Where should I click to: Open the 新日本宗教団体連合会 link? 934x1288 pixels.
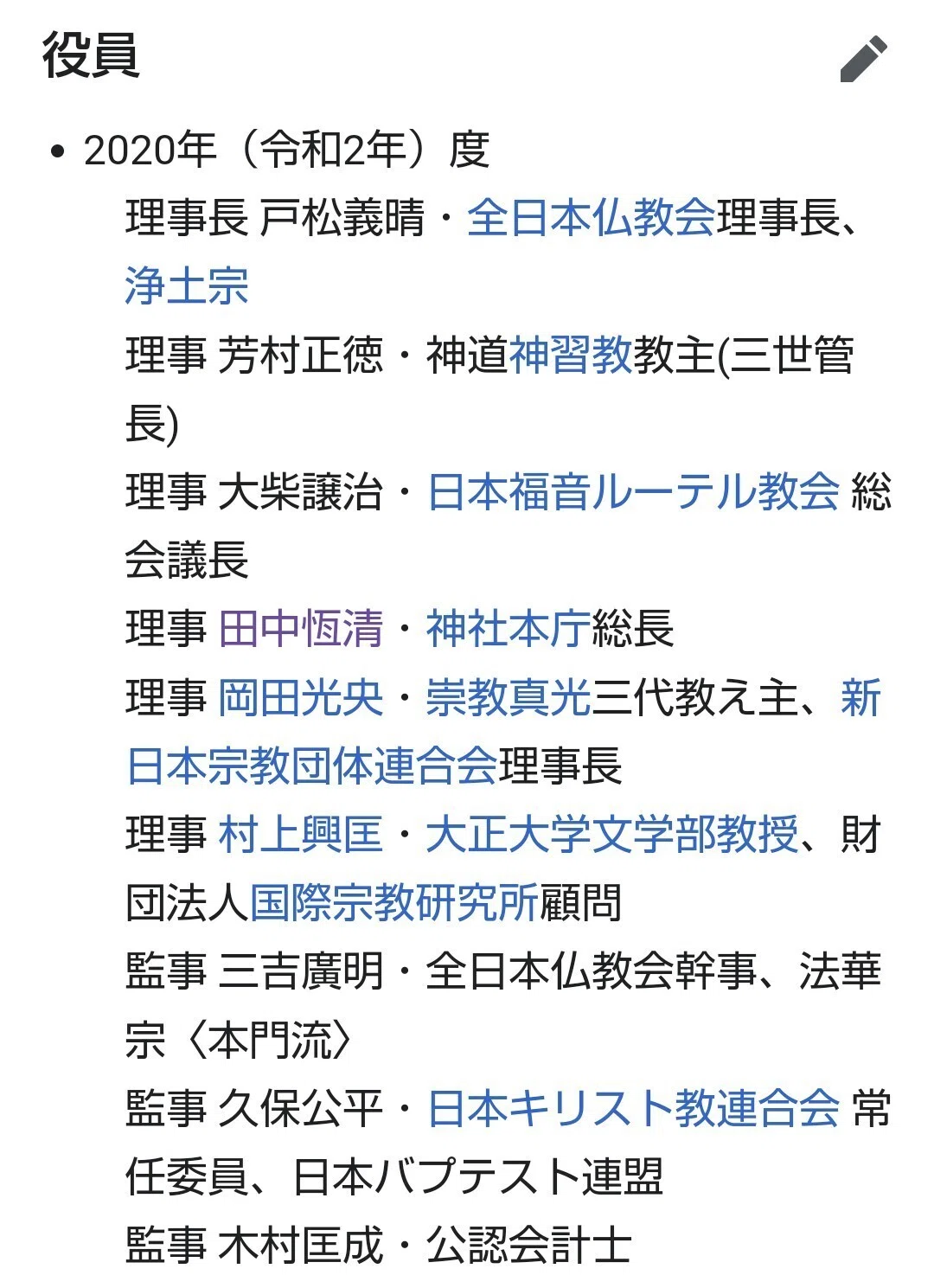pyautogui.click(x=311, y=766)
